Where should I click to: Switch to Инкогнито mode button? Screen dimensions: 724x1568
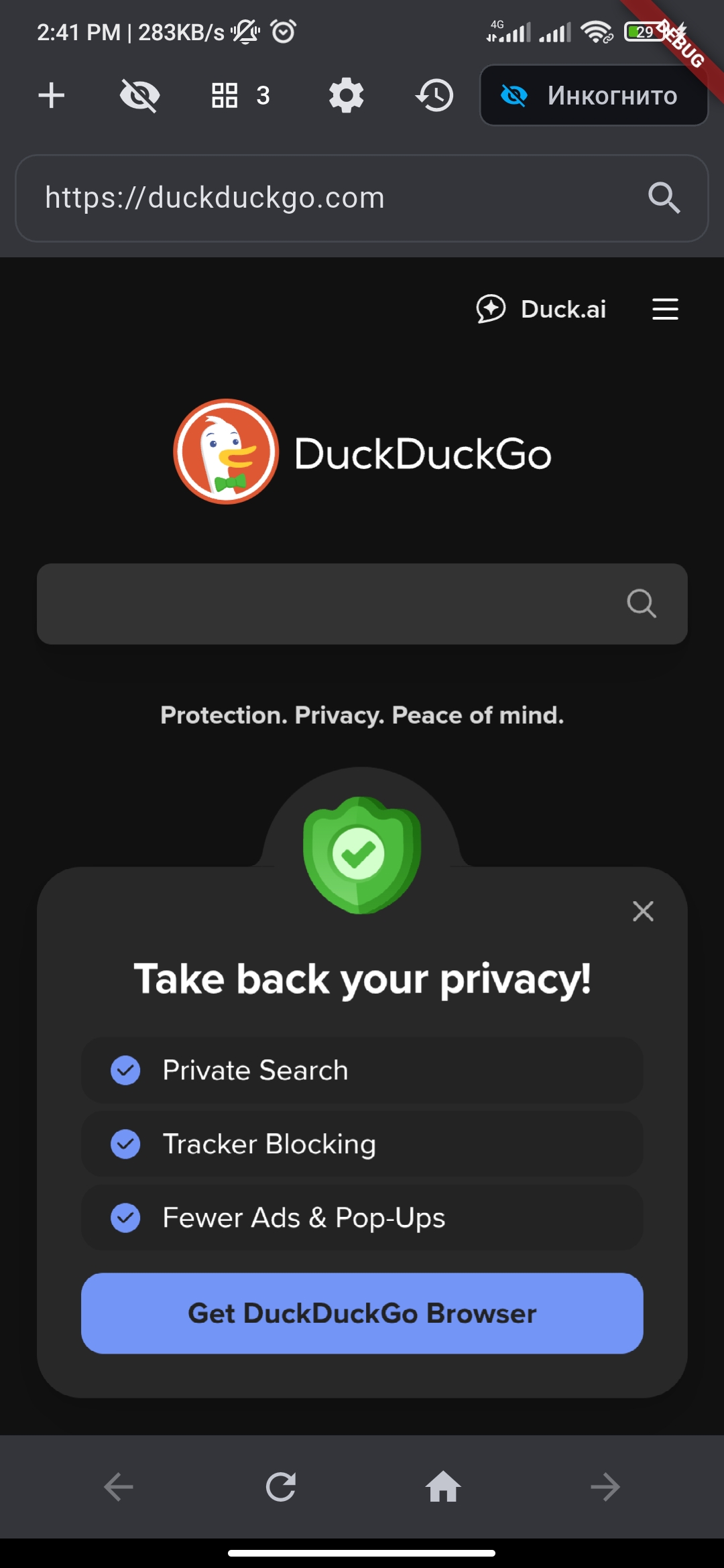[593, 95]
